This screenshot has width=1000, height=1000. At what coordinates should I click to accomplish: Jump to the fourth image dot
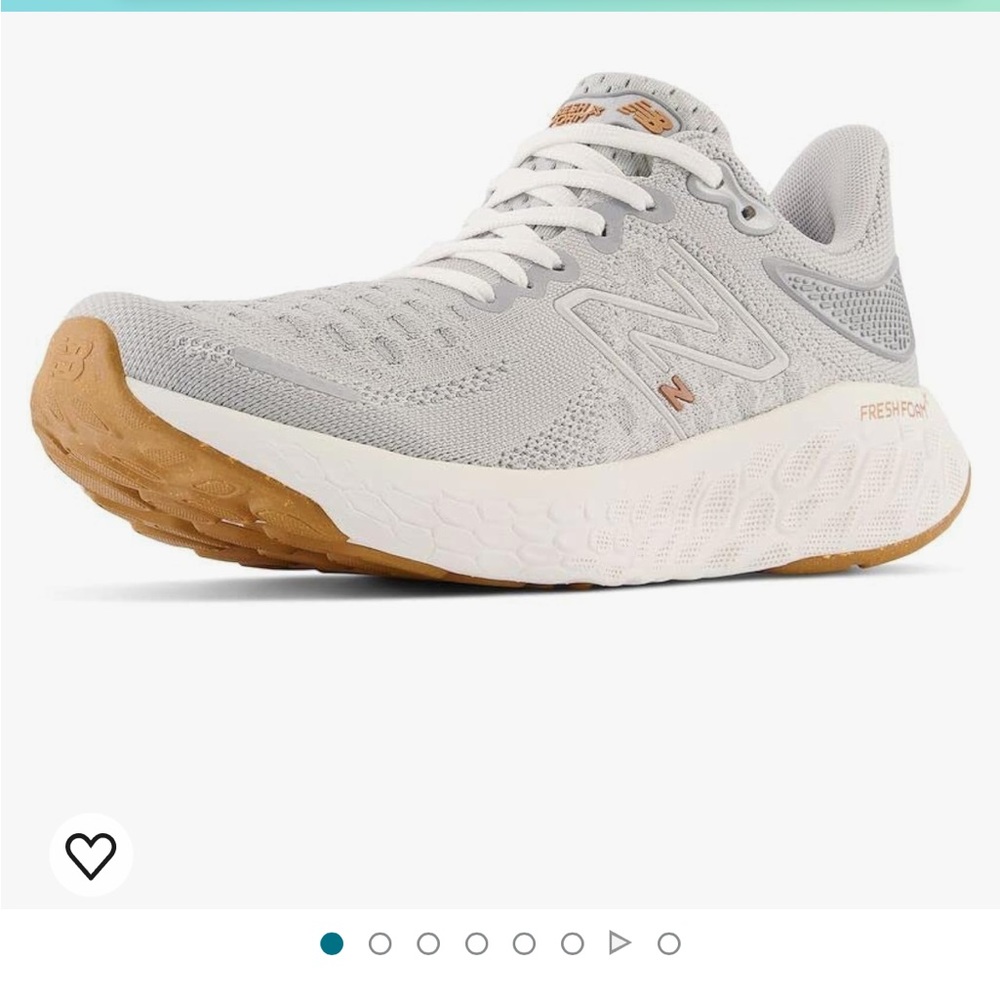pyautogui.click(x=476, y=943)
